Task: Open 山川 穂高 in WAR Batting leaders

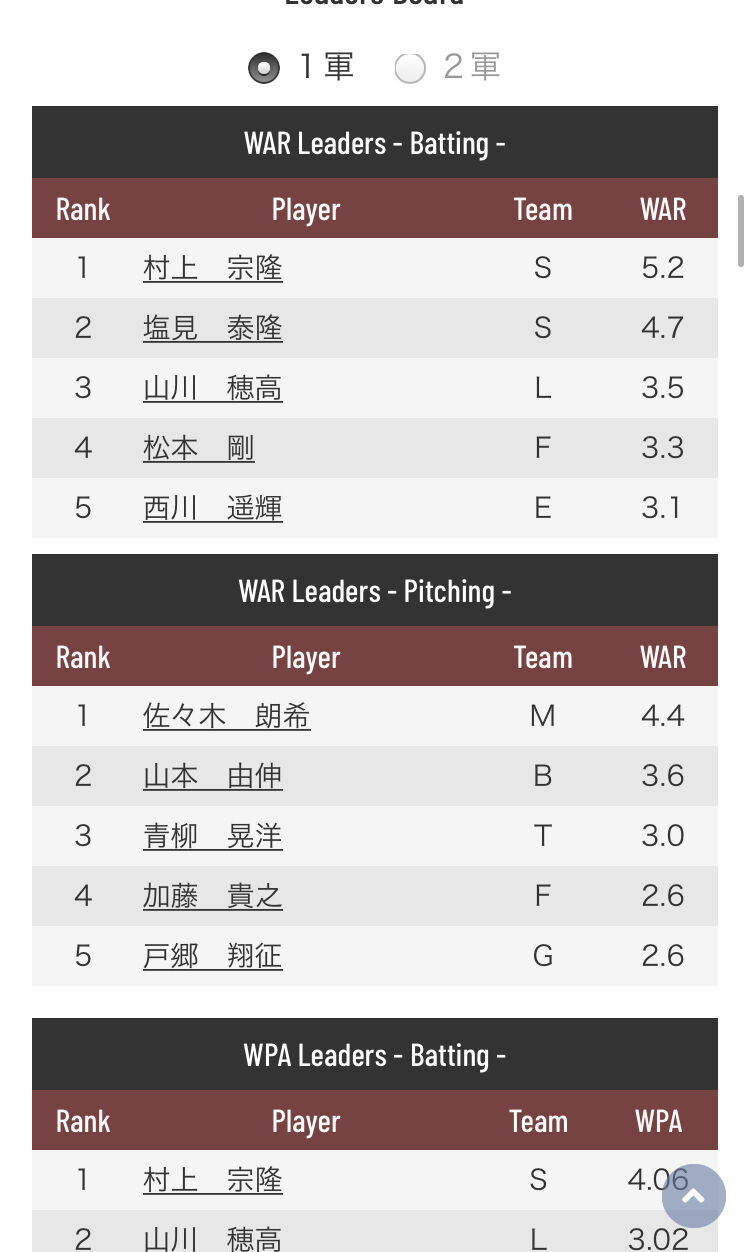Action: pyautogui.click(x=213, y=388)
